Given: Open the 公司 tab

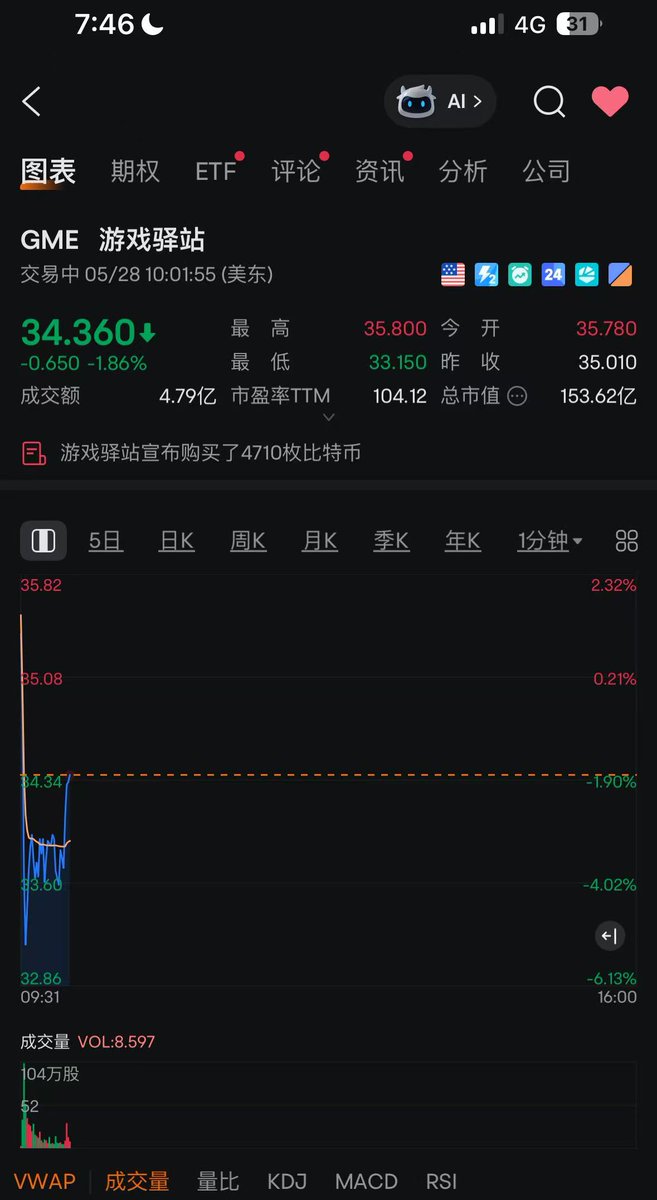Looking at the screenshot, I should click(546, 171).
